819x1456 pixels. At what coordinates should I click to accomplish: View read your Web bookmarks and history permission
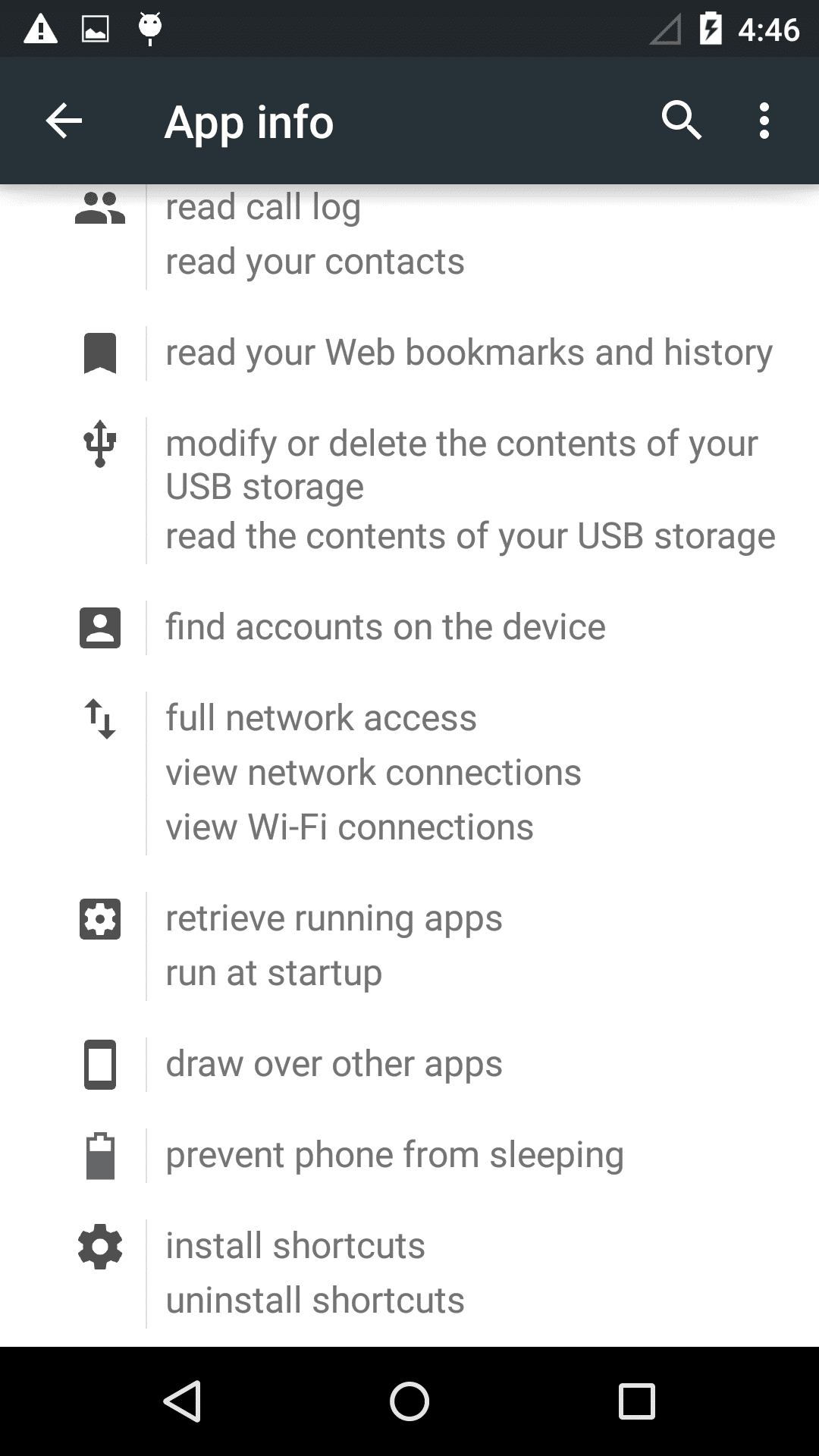tap(469, 353)
